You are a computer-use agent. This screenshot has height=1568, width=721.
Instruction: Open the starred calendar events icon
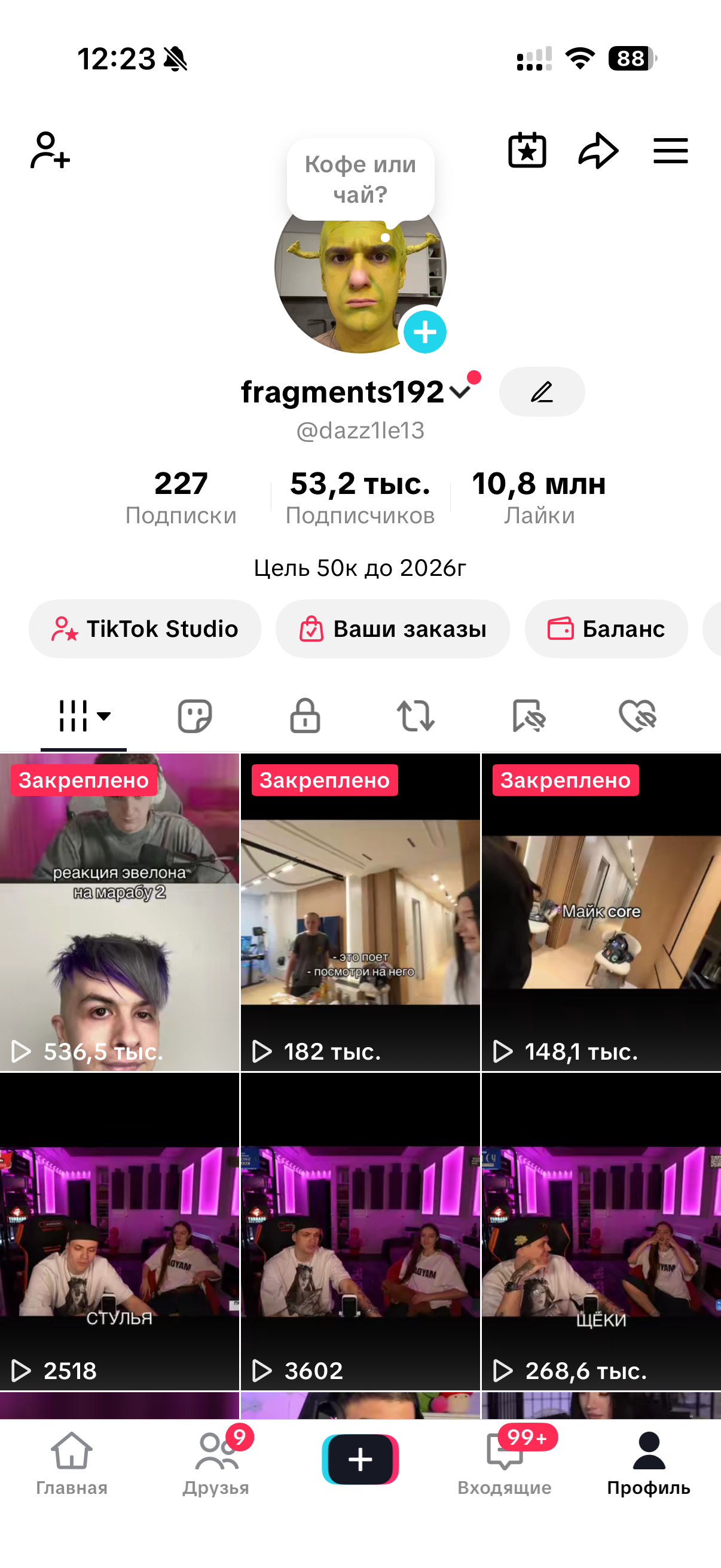[527, 150]
